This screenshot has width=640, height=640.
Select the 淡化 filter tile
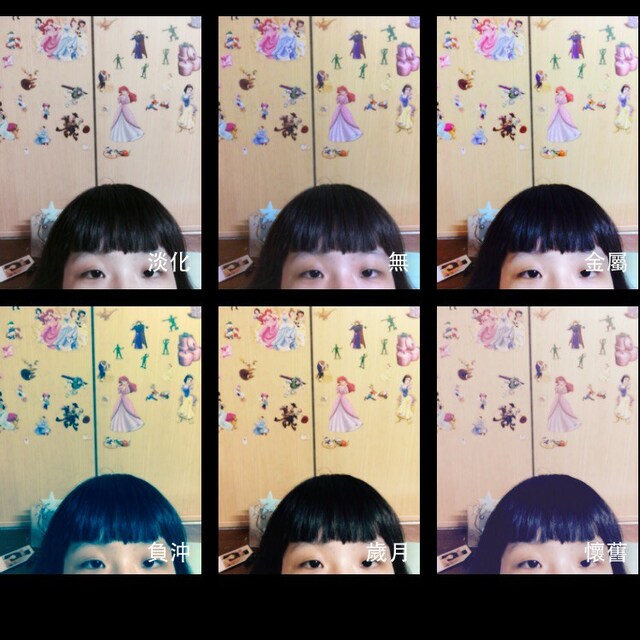pos(100,152)
